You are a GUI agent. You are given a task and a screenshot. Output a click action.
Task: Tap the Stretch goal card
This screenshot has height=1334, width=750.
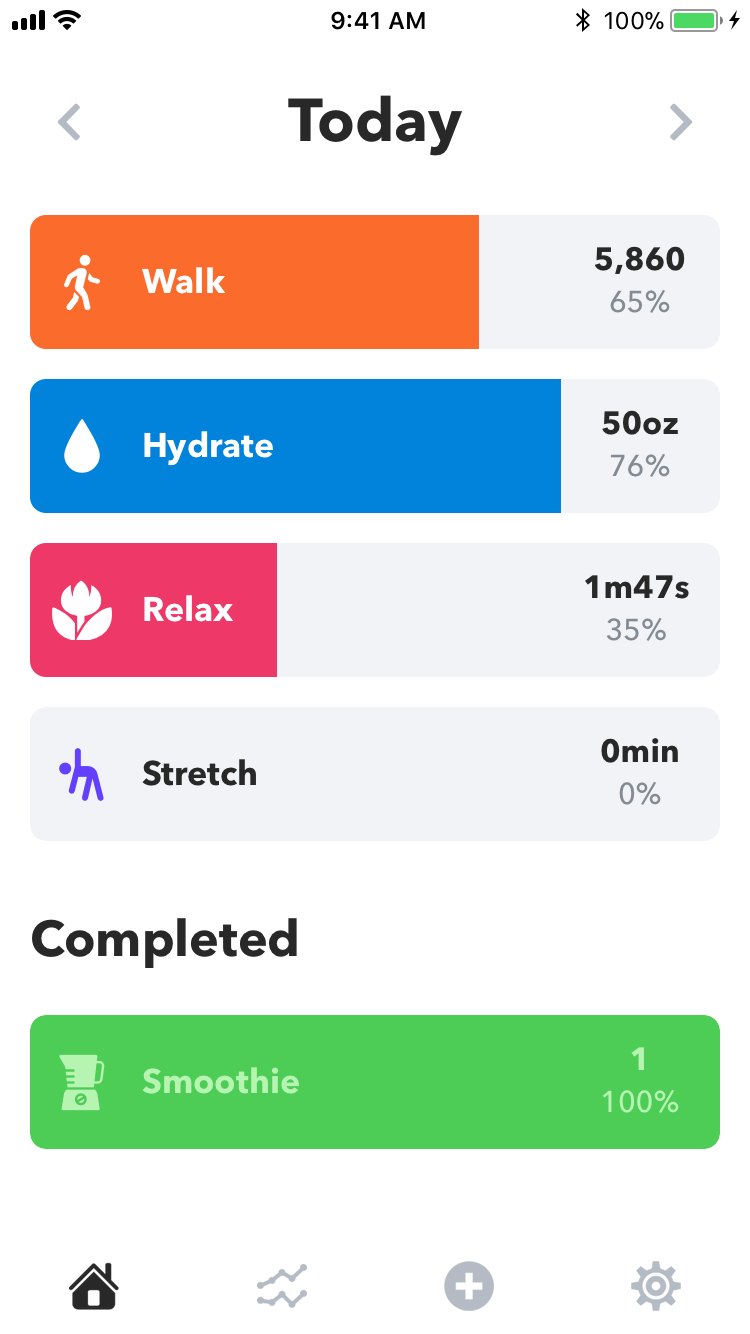point(374,774)
